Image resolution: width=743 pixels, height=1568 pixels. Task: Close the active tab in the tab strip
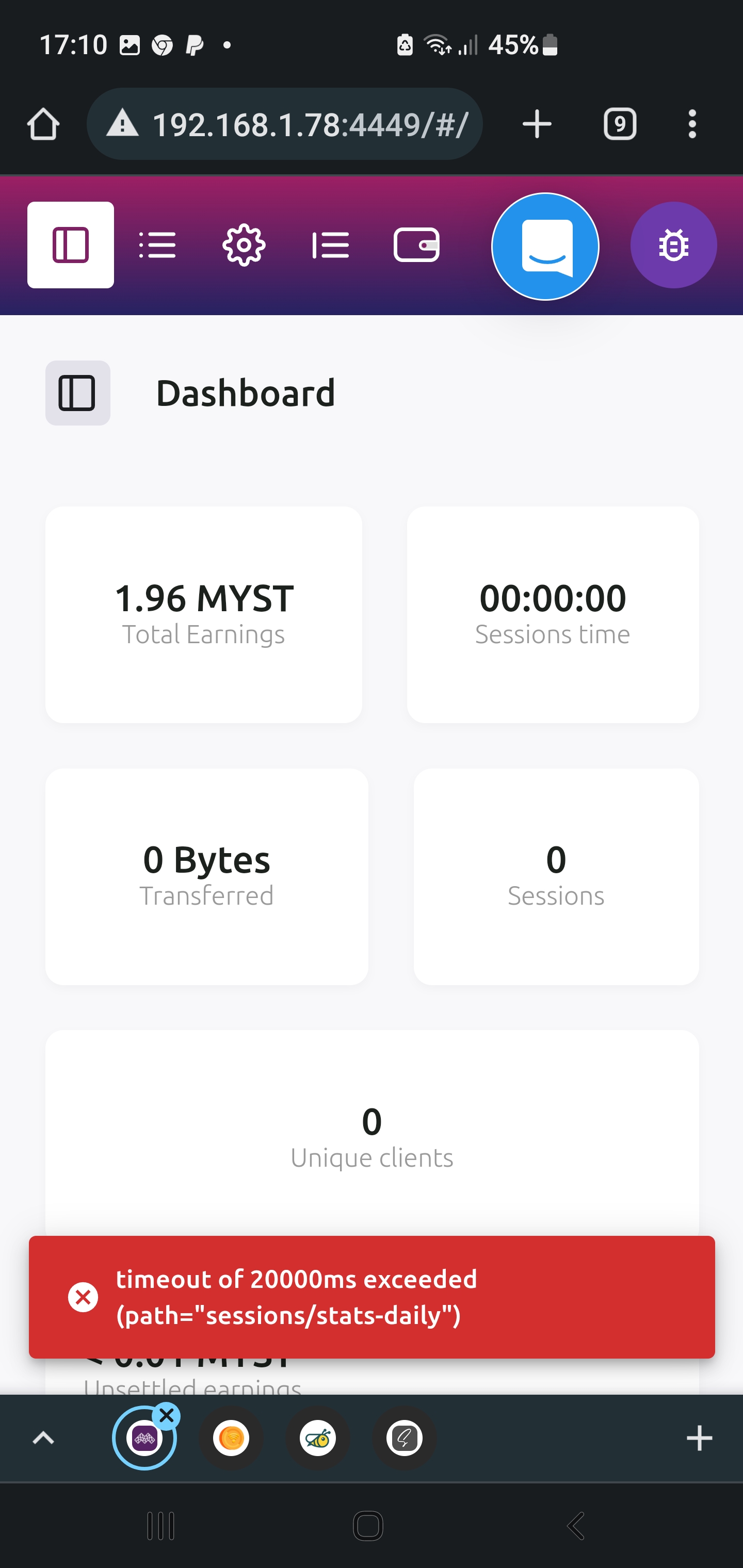tap(166, 1416)
